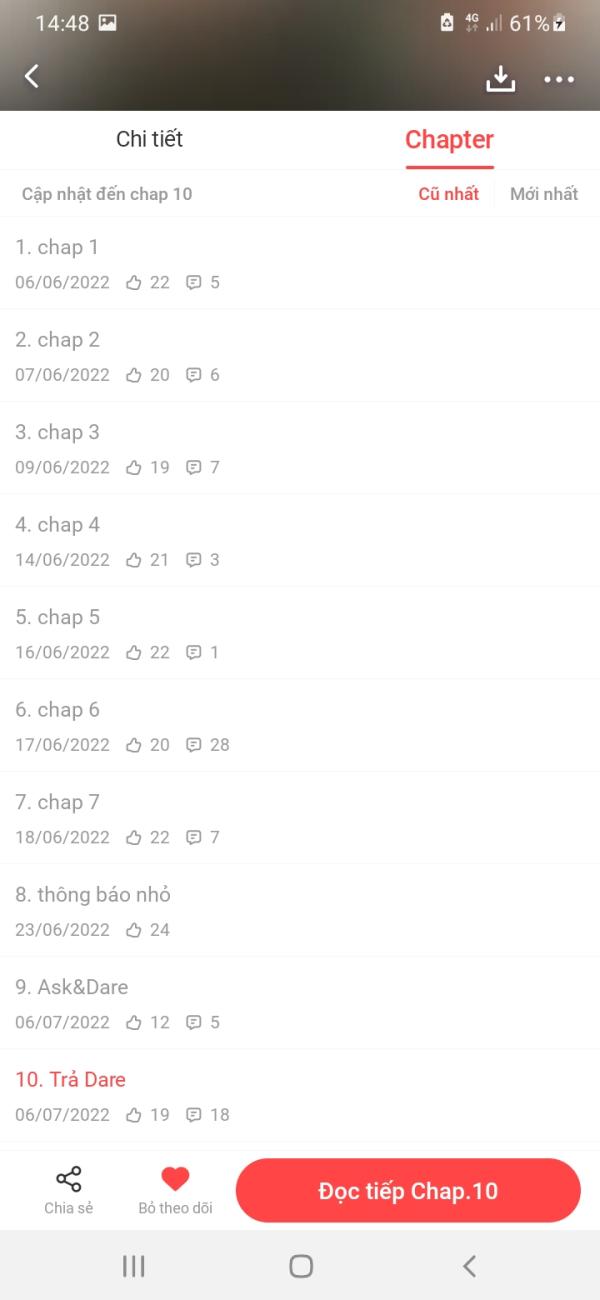Open chapter 10. Trả Dare
The image size is (600, 1300).
300,1096
